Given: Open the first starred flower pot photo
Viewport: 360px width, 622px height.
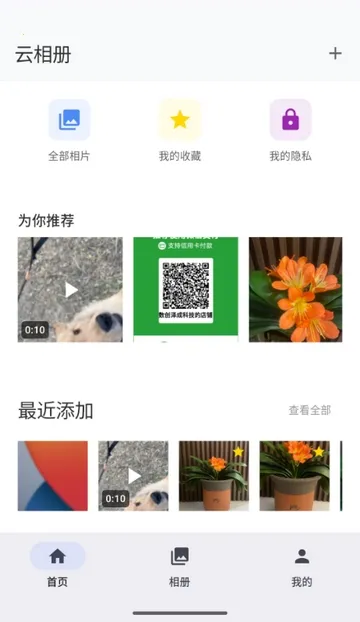Looking at the screenshot, I should point(214,476).
